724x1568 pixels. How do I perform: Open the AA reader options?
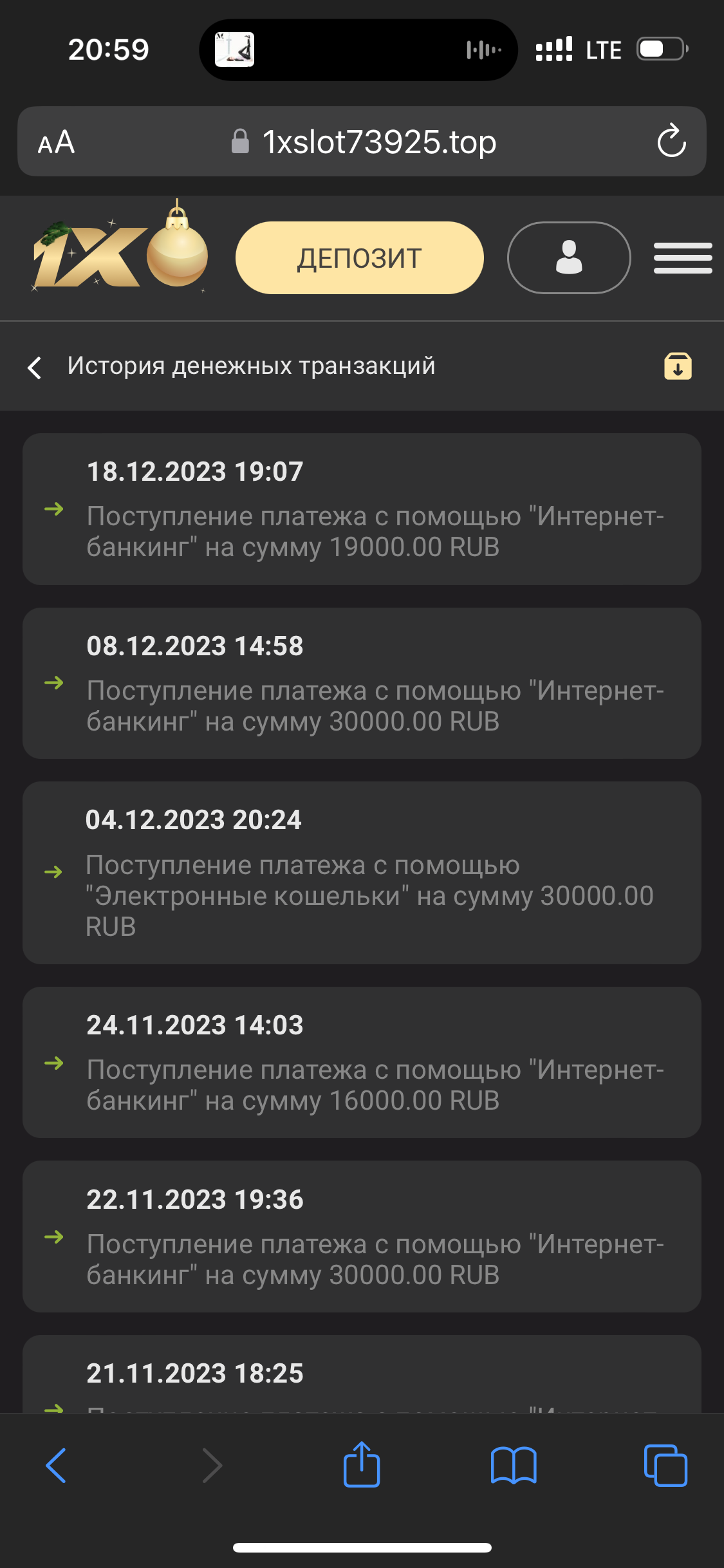(57, 142)
